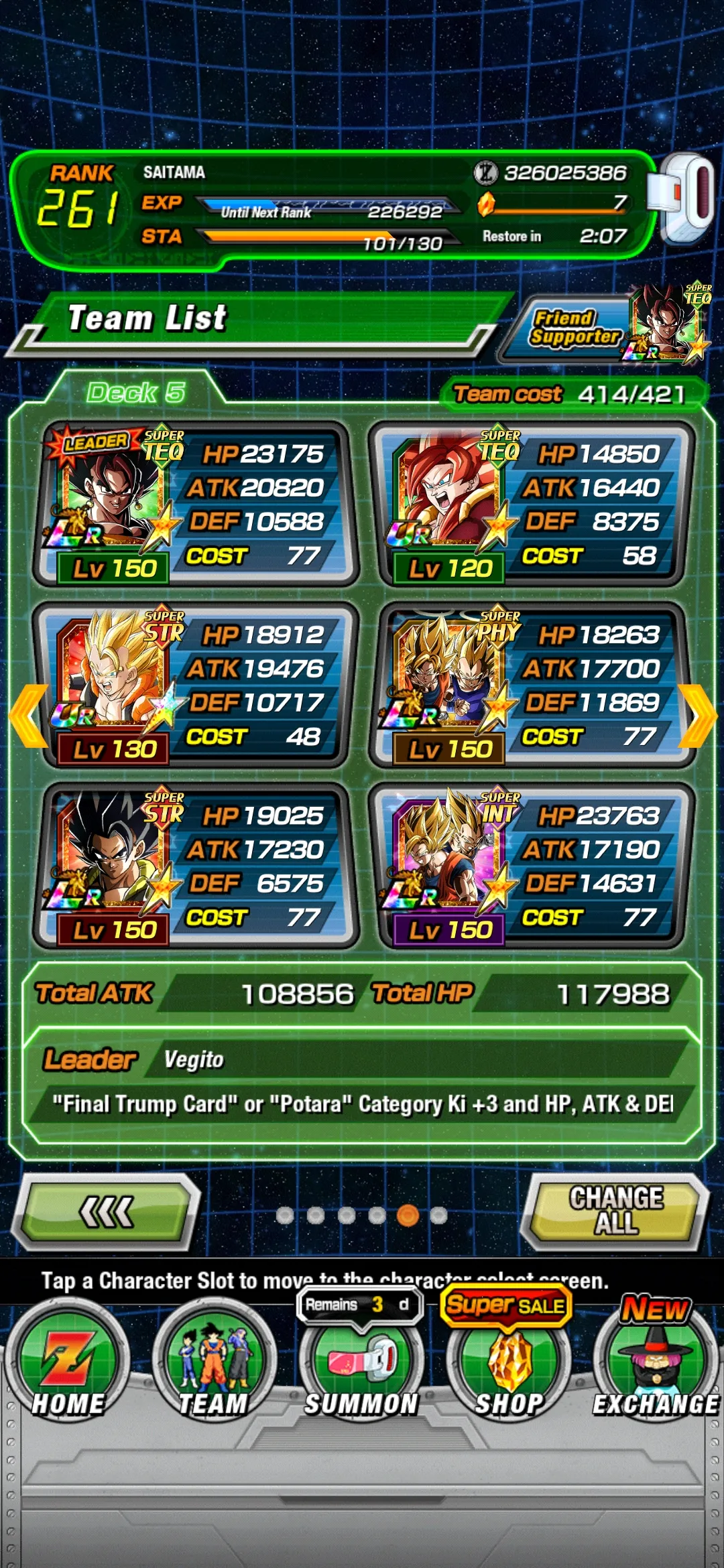Screen dimensions: 724x1568
Task: Open the Super PHY character slot
Action: [532, 684]
